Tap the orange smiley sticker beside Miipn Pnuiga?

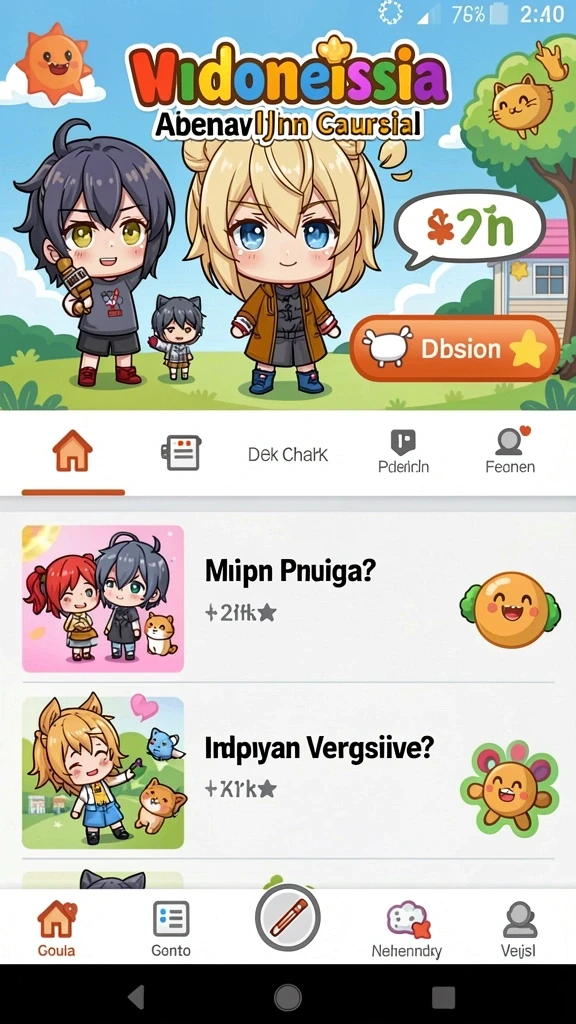(511, 609)
